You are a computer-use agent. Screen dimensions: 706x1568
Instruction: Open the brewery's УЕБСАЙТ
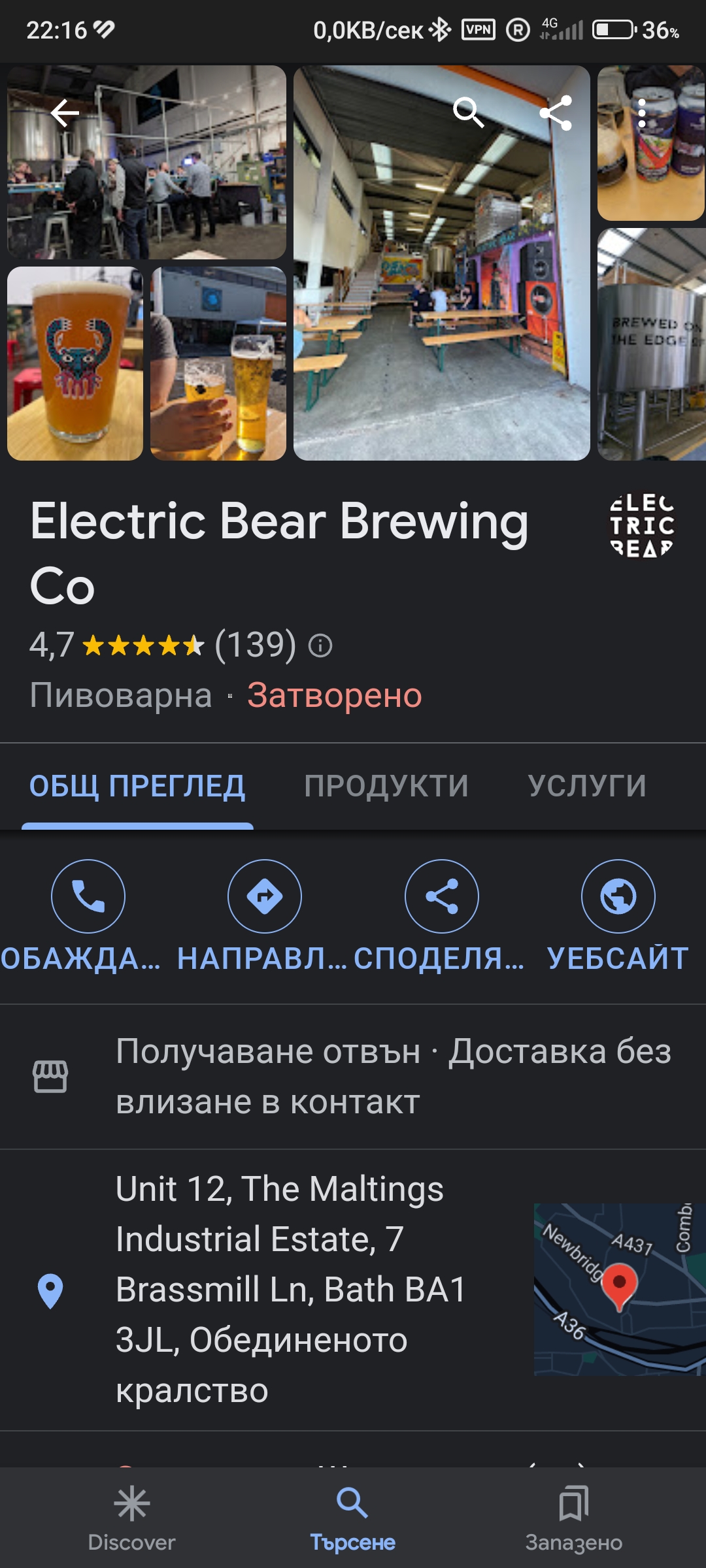pos(618,896)
